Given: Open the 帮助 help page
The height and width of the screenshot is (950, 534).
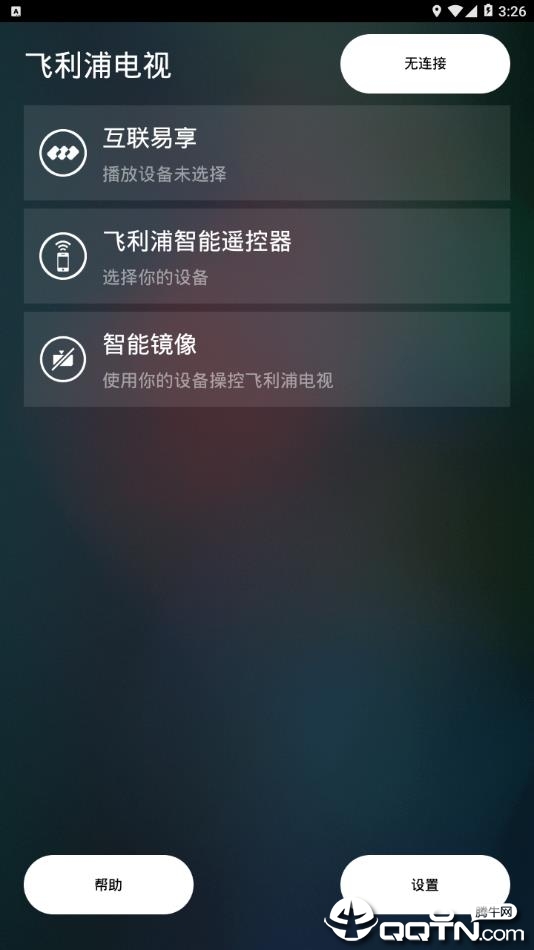Looking at the screenshot, I should click(108, 885).
